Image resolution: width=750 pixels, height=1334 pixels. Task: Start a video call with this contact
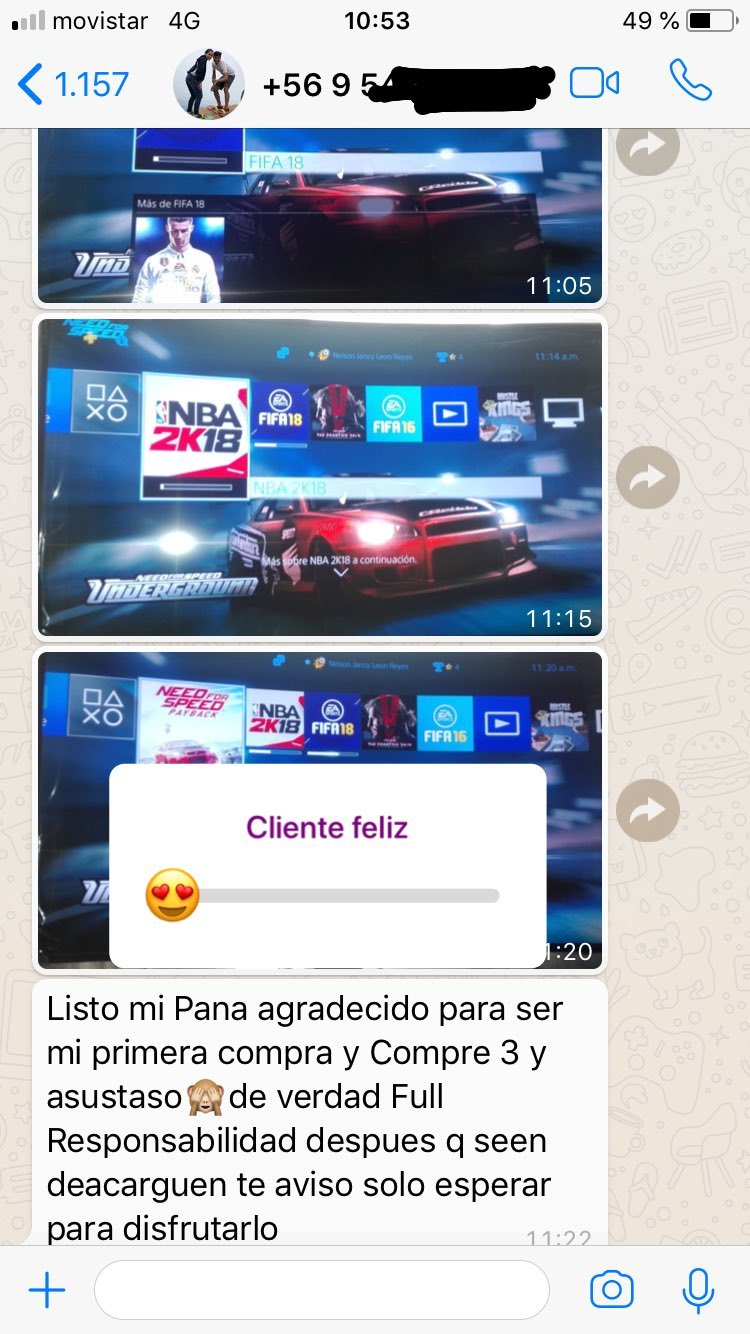(x=594, y=83)
